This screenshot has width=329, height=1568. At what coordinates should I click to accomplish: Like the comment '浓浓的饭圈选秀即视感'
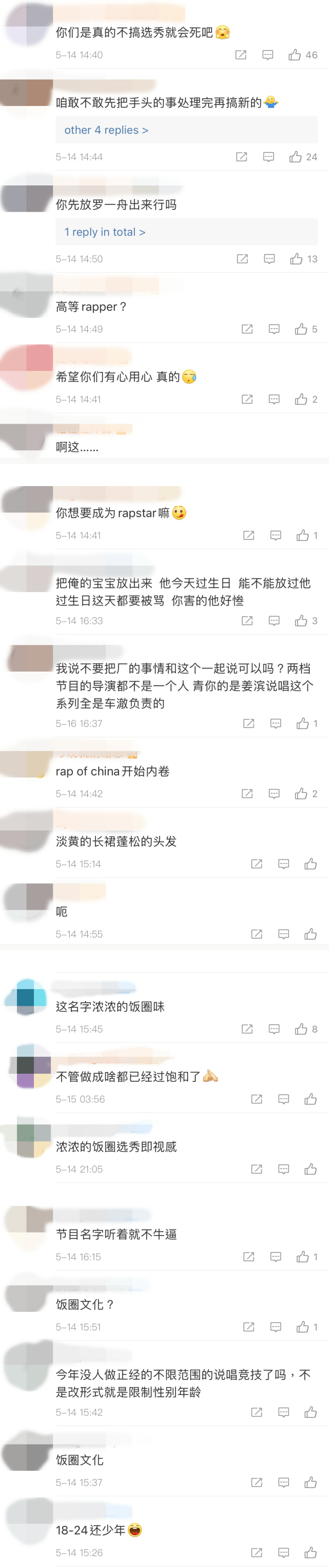coord(311,1169)
